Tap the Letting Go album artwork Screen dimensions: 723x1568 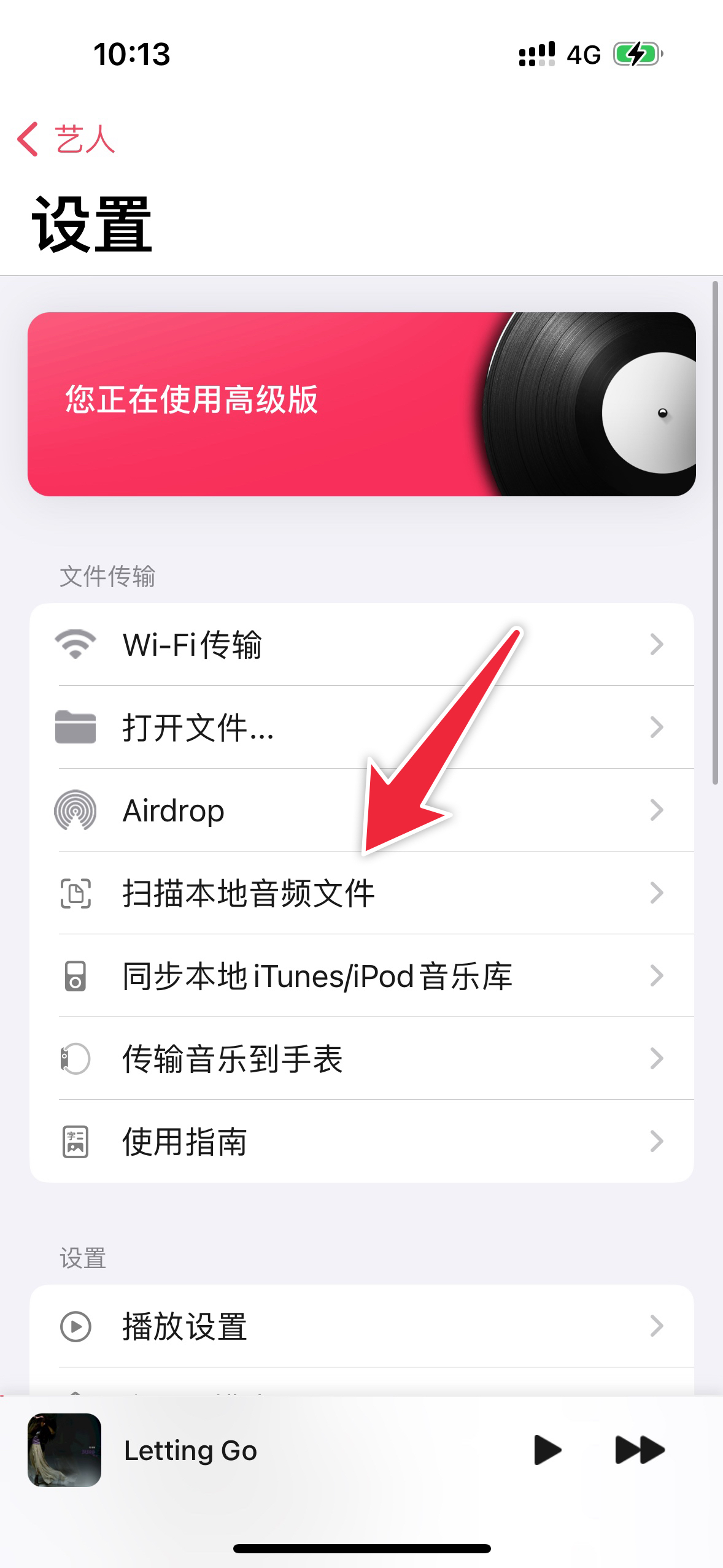(x=64, y=1450)
